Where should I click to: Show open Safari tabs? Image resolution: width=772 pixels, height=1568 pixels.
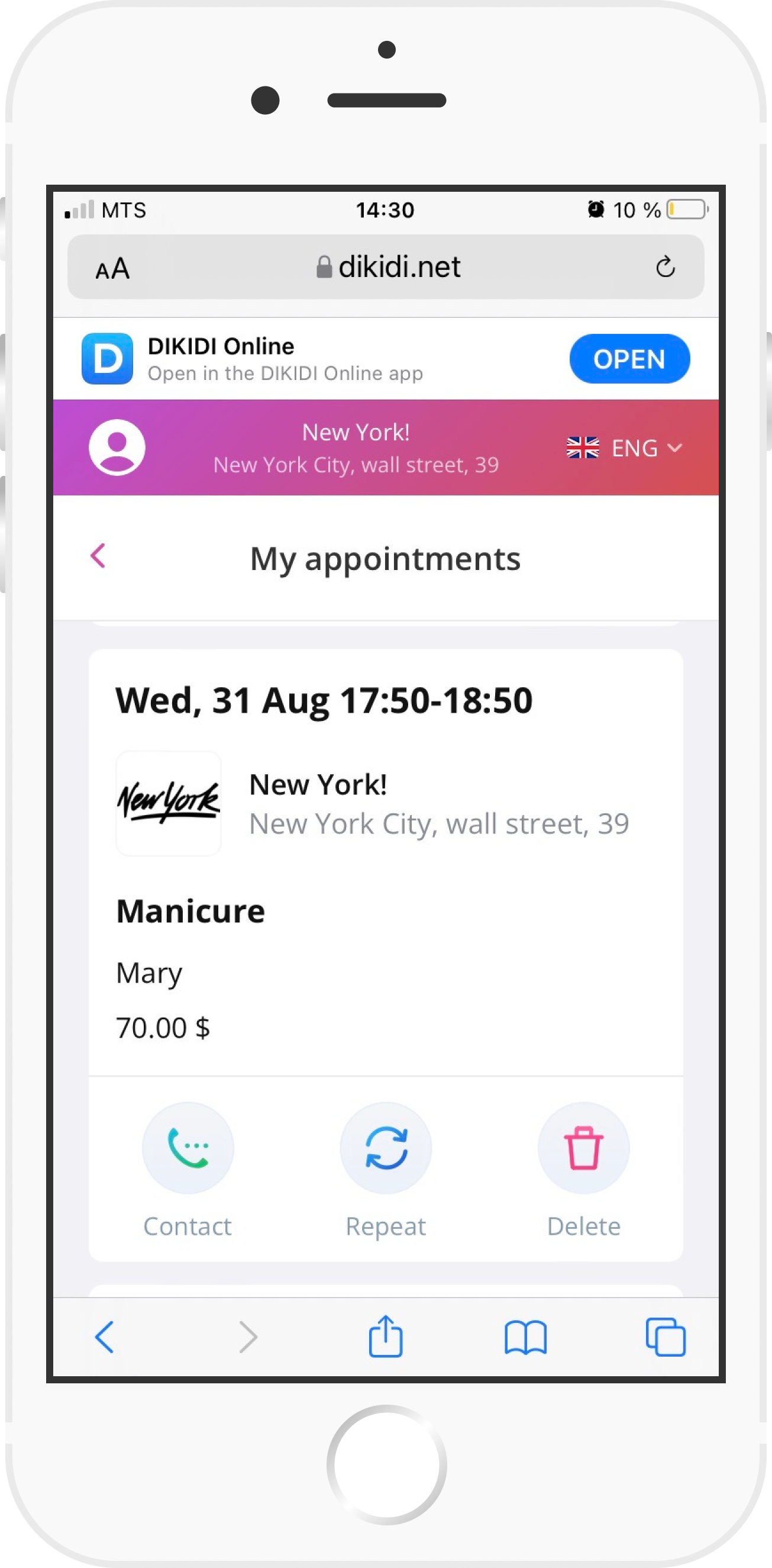666,1337
